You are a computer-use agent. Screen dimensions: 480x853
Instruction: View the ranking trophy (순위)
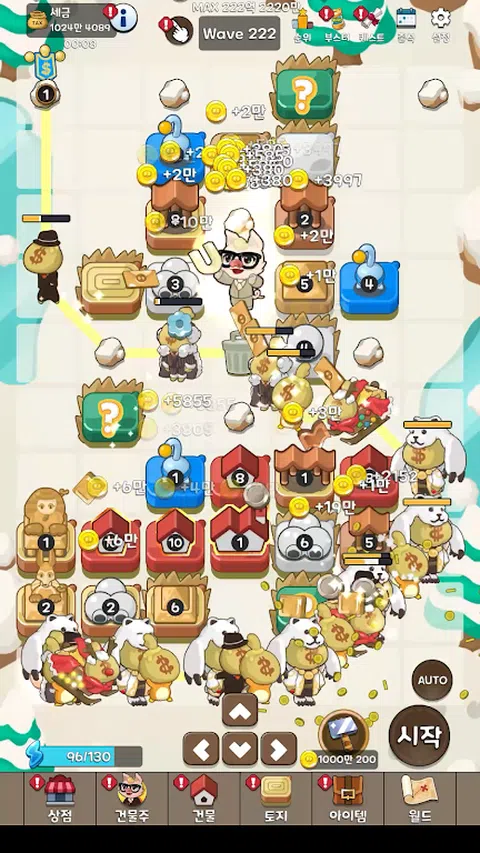tap(303, 24)
